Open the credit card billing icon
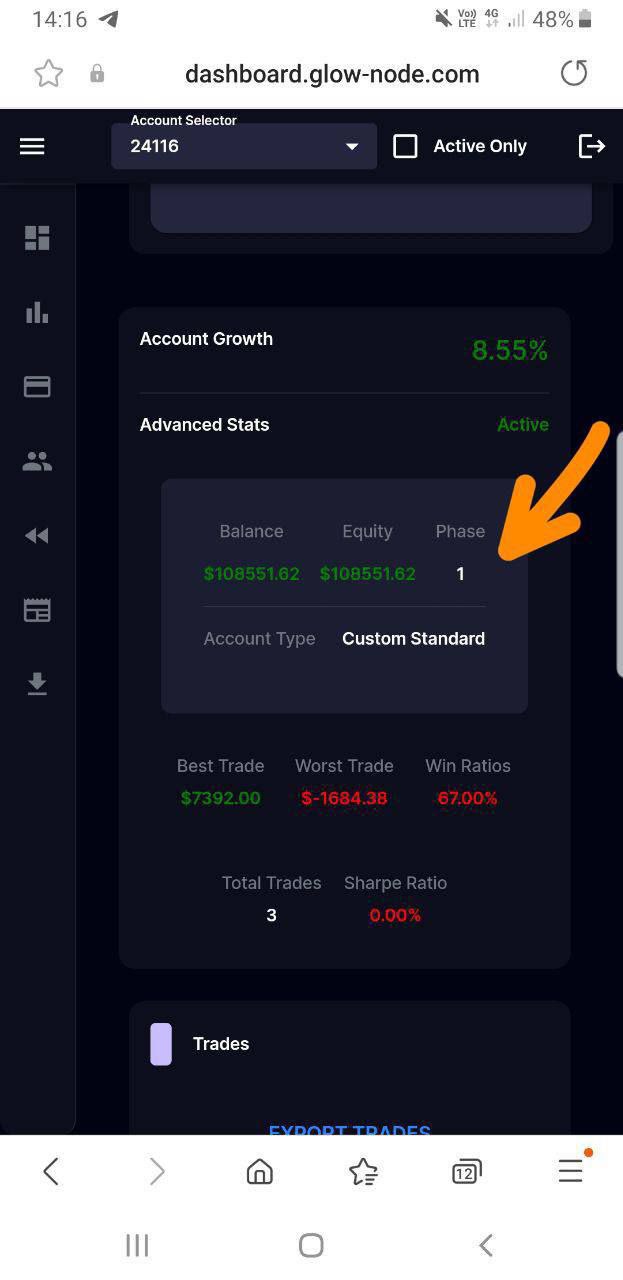 click(x=37, y=387)
